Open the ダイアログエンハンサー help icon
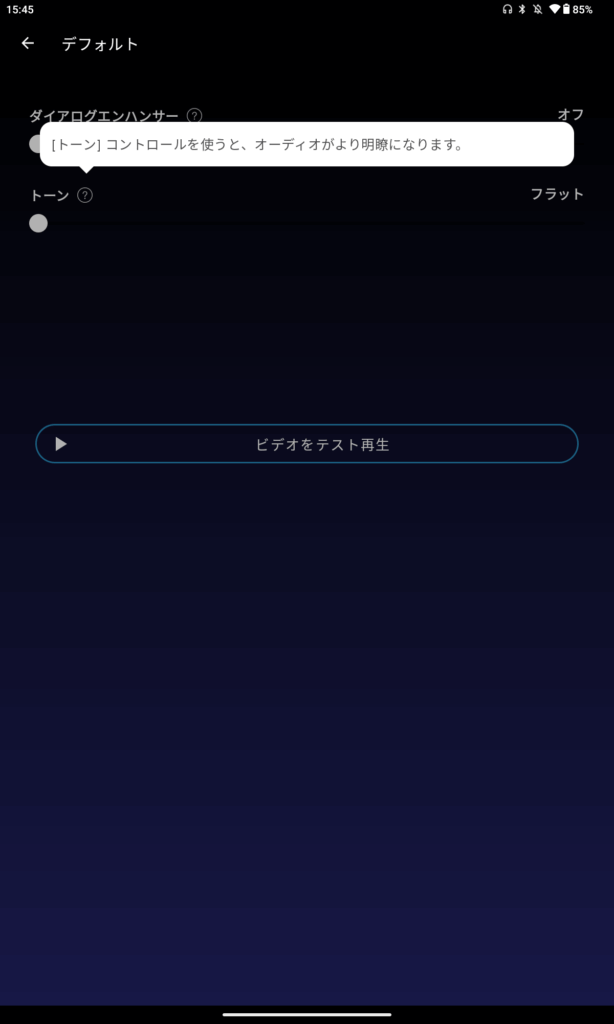This screenshot has height=1024, width=614. coord(194,116)
